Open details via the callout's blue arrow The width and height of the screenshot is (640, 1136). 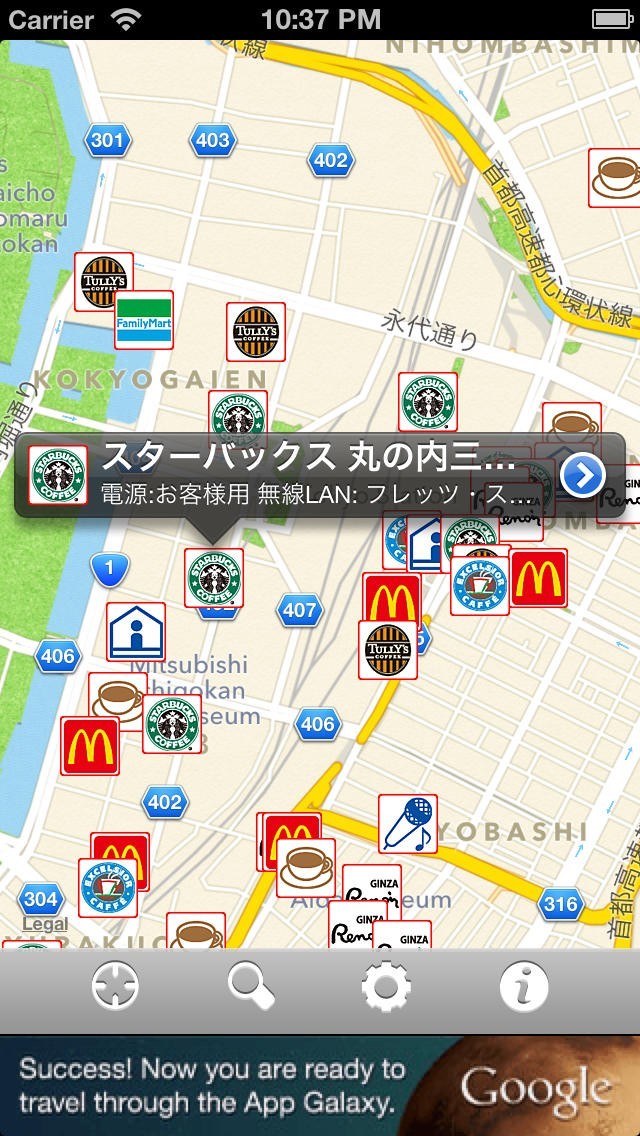coord(582,476)
